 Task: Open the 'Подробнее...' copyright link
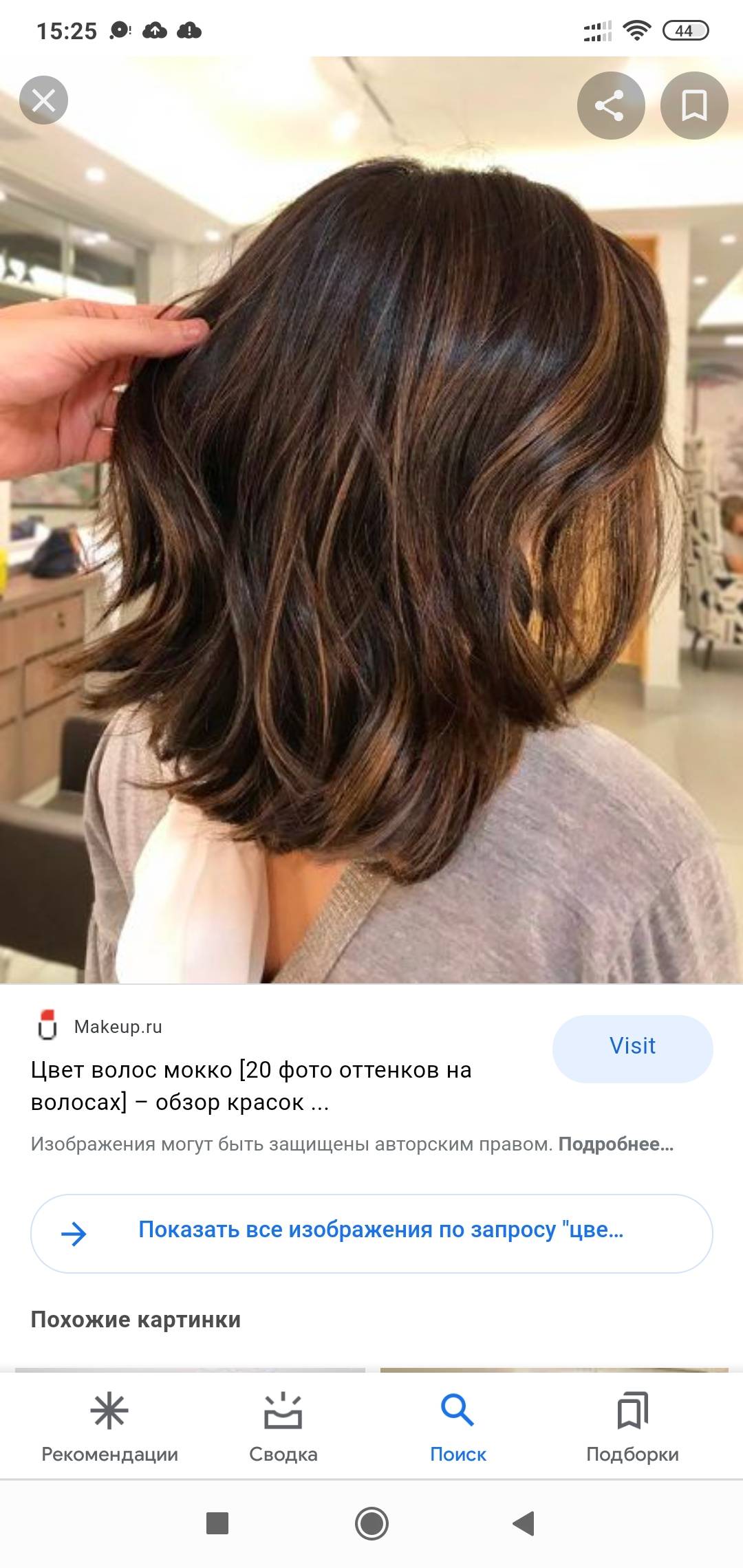[616, 1144]
